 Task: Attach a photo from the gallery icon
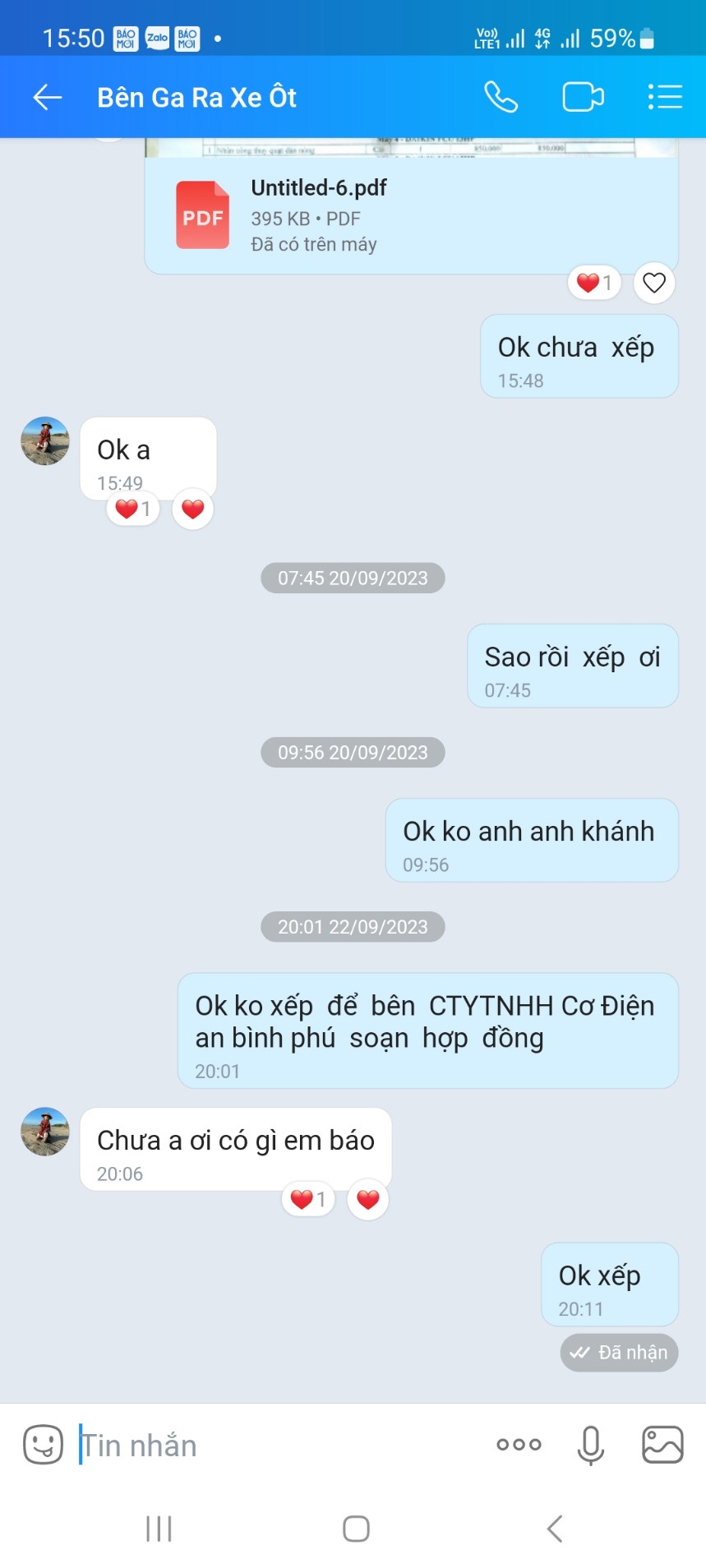(x=662, y=1445)
